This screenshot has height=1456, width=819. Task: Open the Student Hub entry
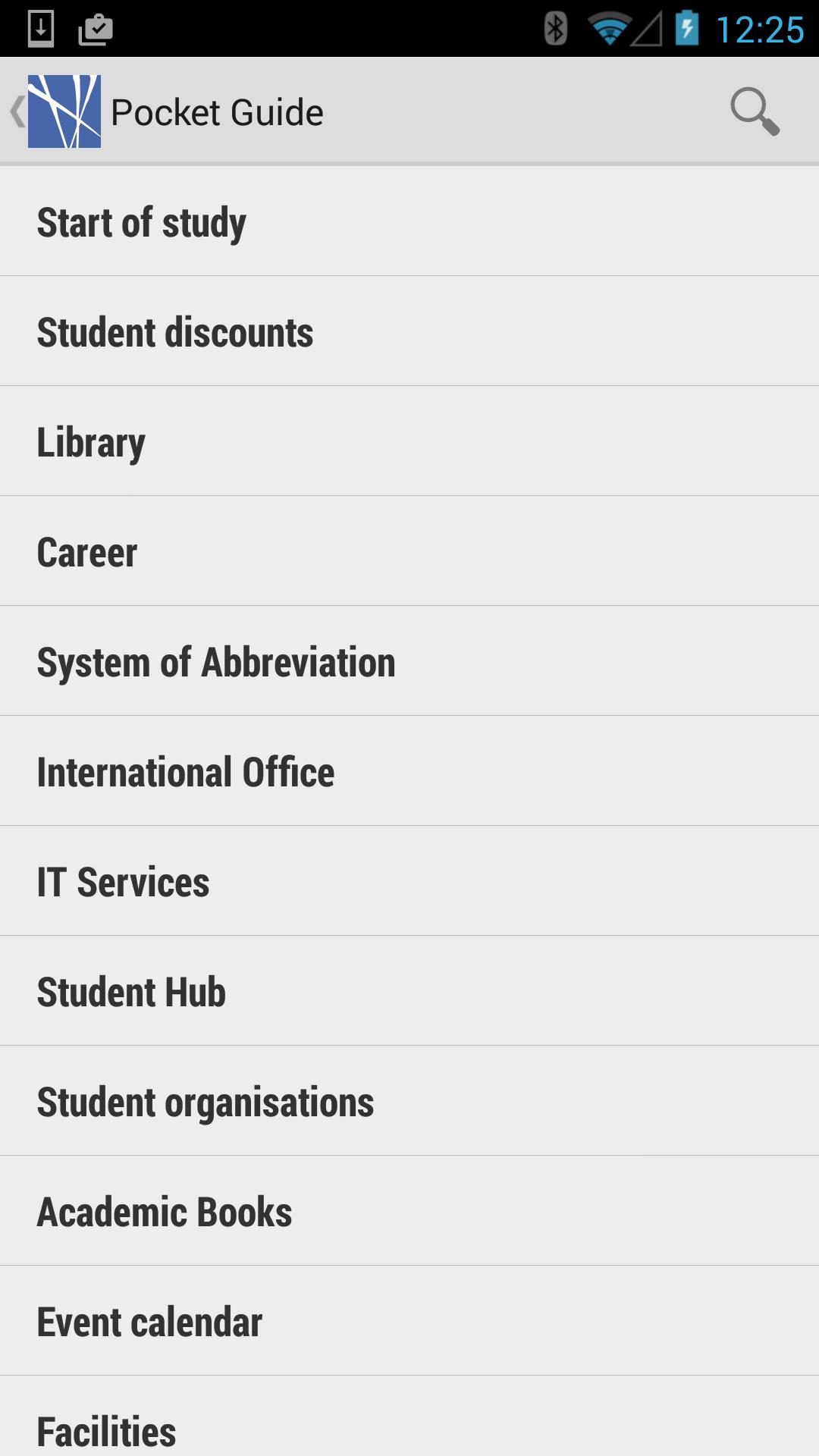(409, 990)
